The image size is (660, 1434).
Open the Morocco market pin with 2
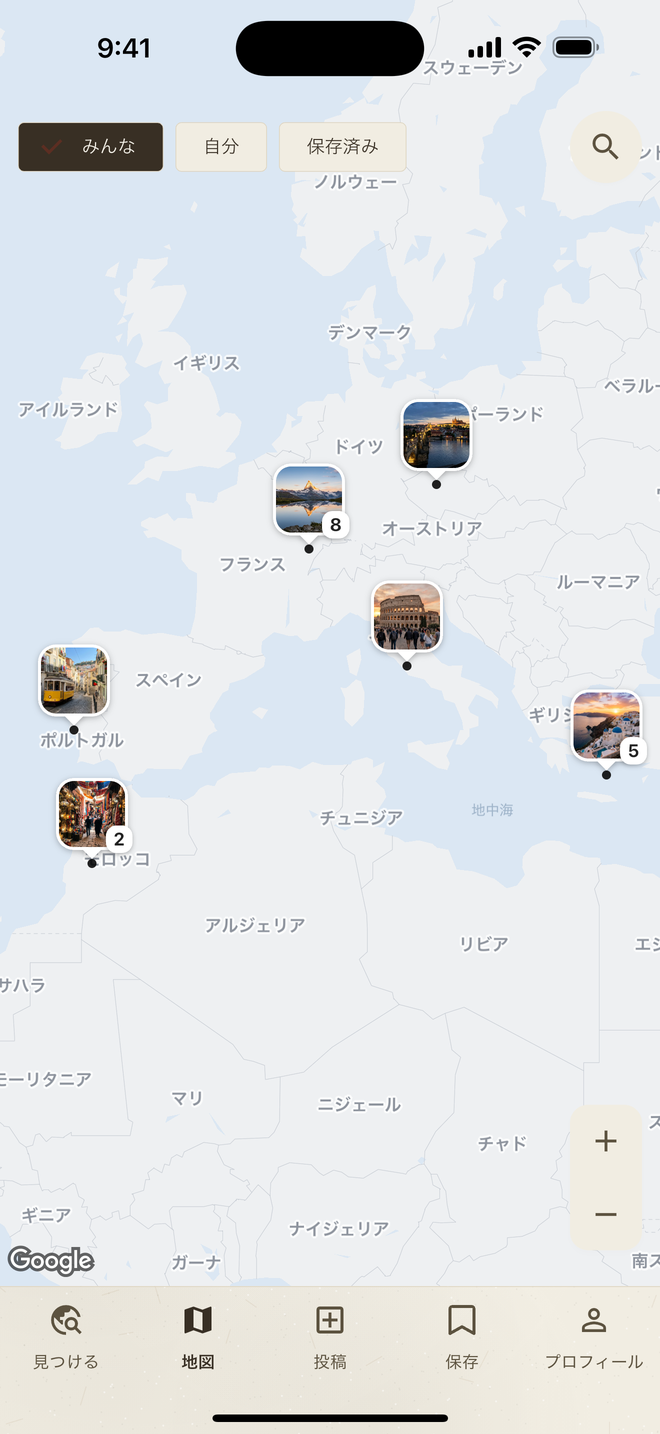pos(92,815)
